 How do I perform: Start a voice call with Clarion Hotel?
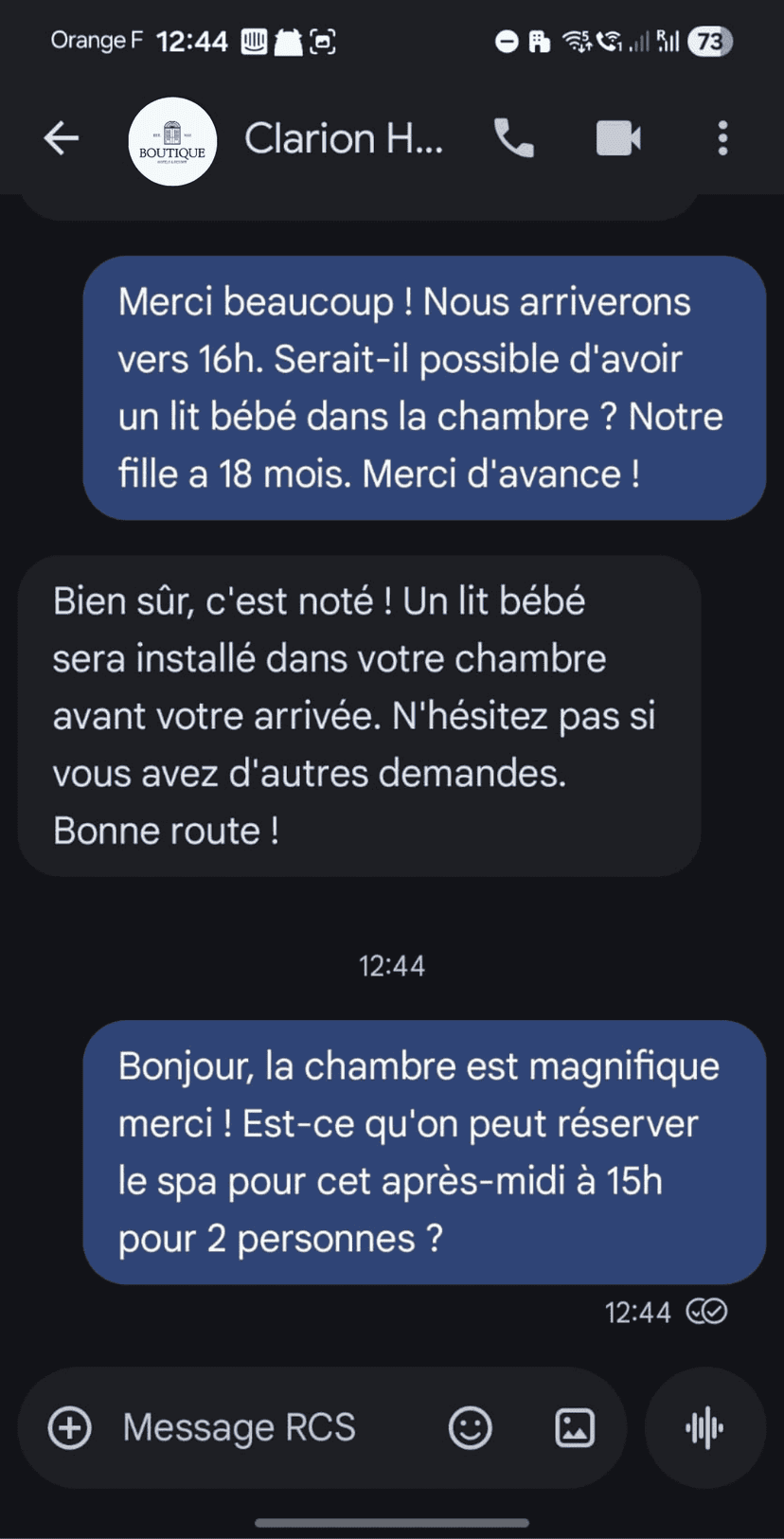click(x=512, y=138)
